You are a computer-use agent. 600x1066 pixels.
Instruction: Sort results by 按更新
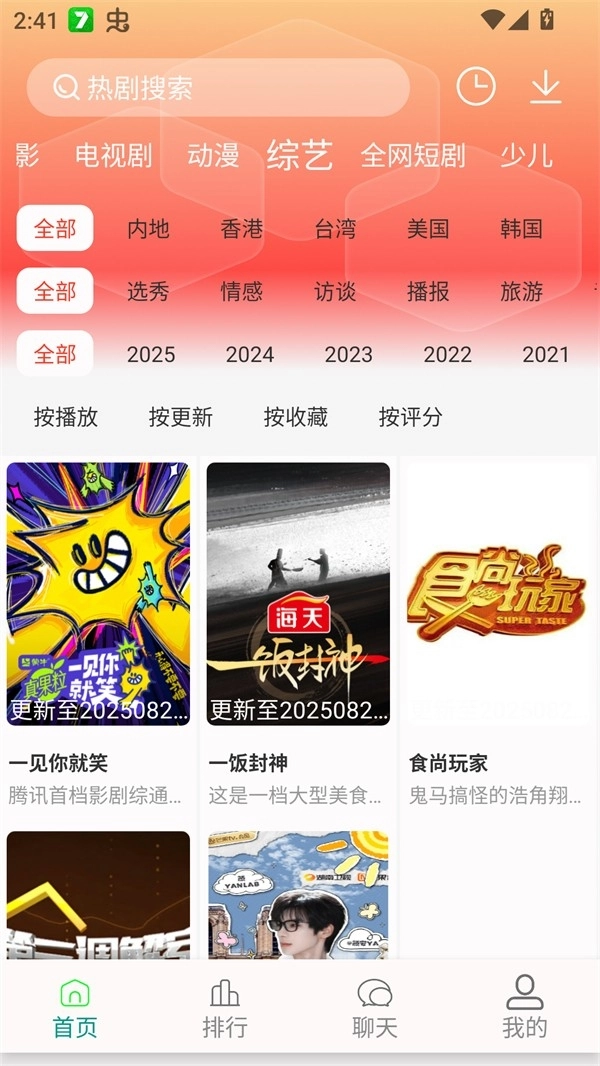pos(181,417)
